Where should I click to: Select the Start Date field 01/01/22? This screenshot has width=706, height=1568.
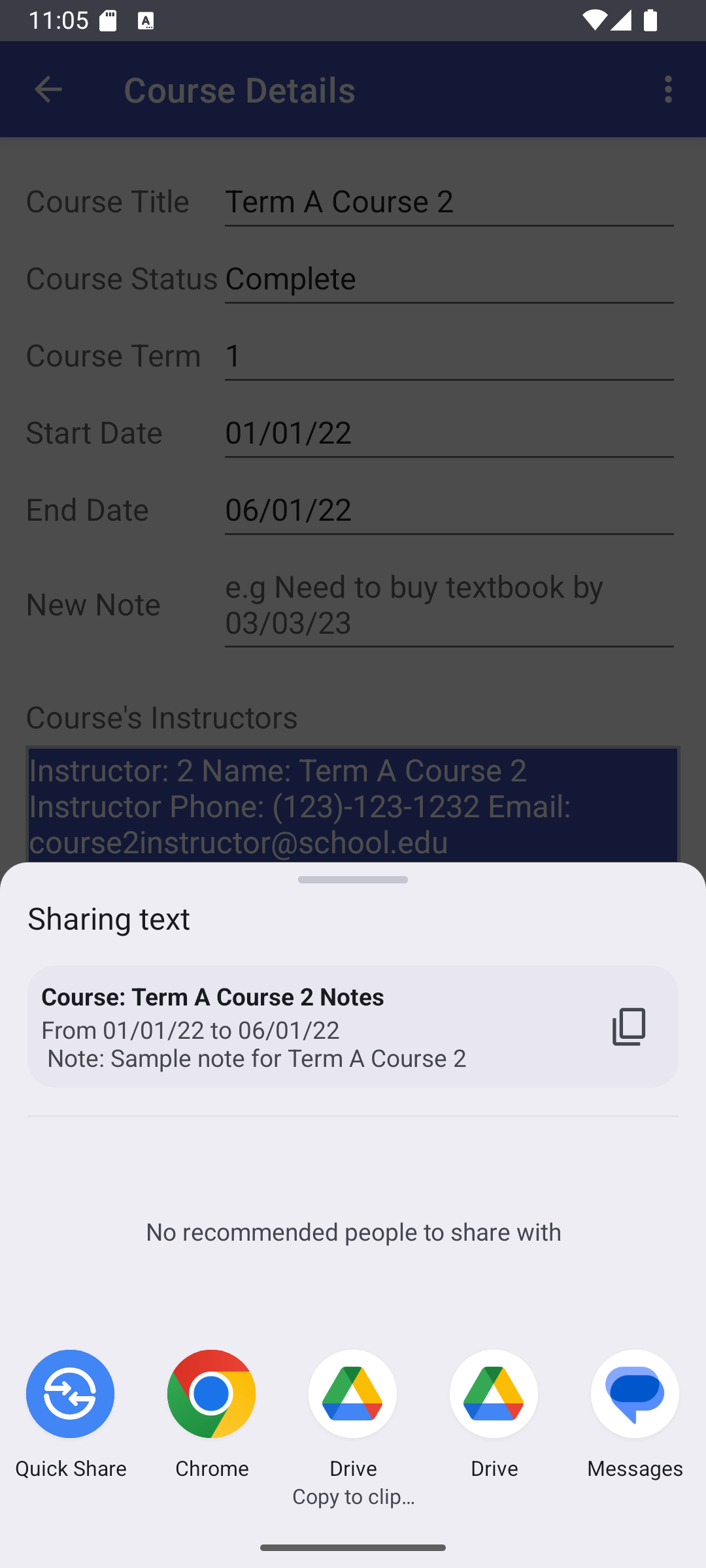pyautogui.click(x=449, y=433)
